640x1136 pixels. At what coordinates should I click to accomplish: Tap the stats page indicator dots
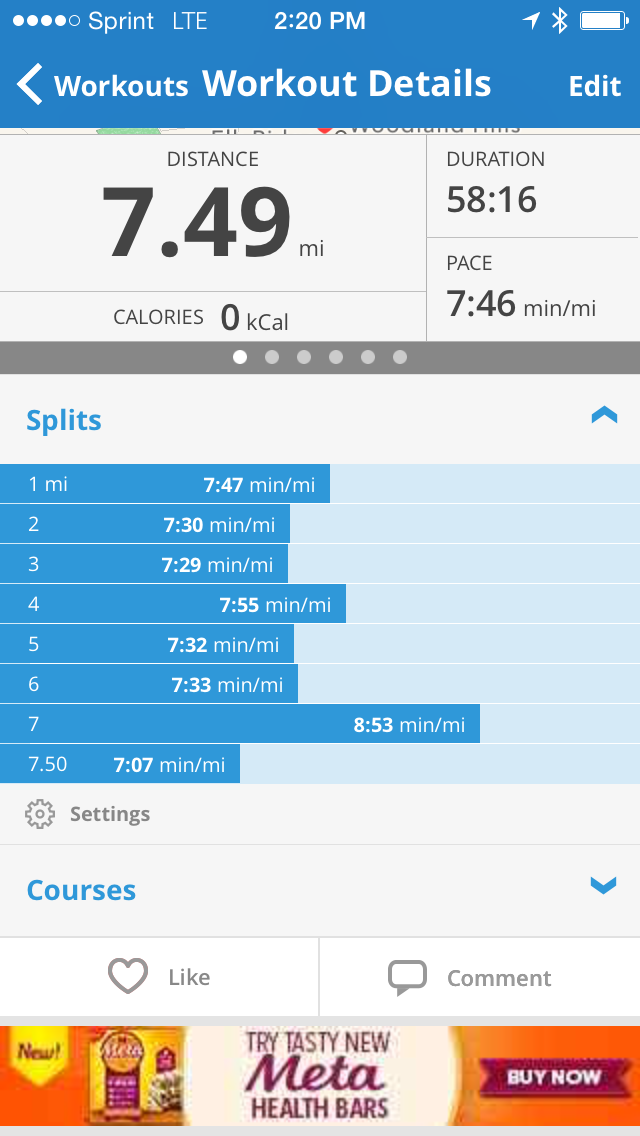tap(320, 357)
